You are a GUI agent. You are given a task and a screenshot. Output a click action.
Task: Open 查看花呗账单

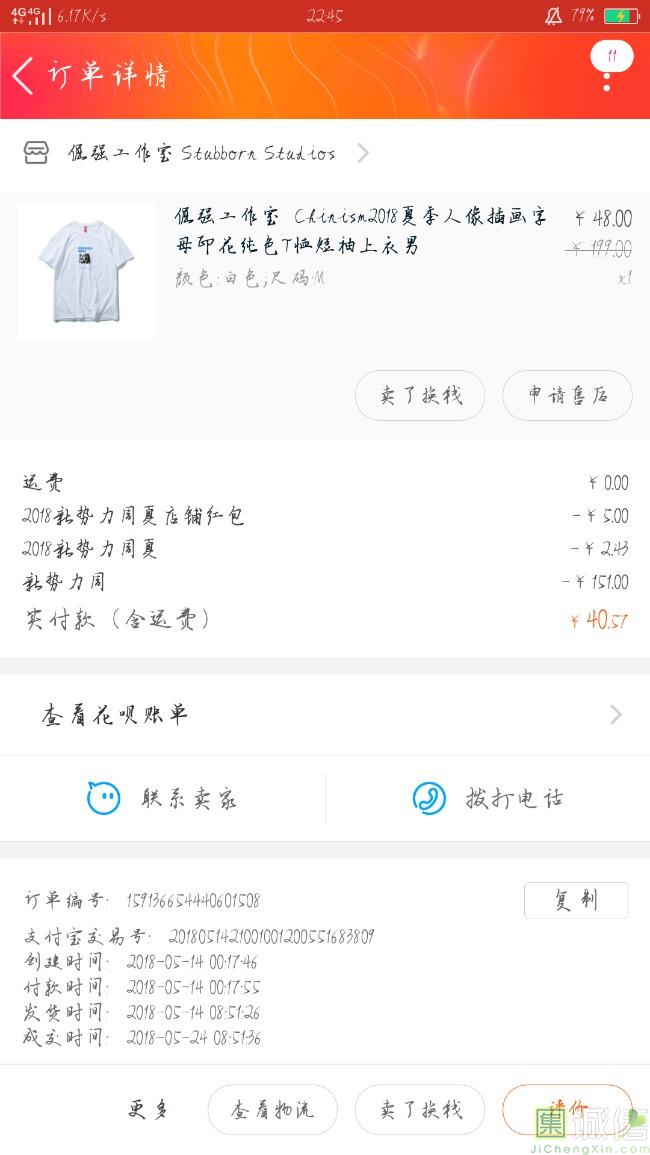[324, 714]
